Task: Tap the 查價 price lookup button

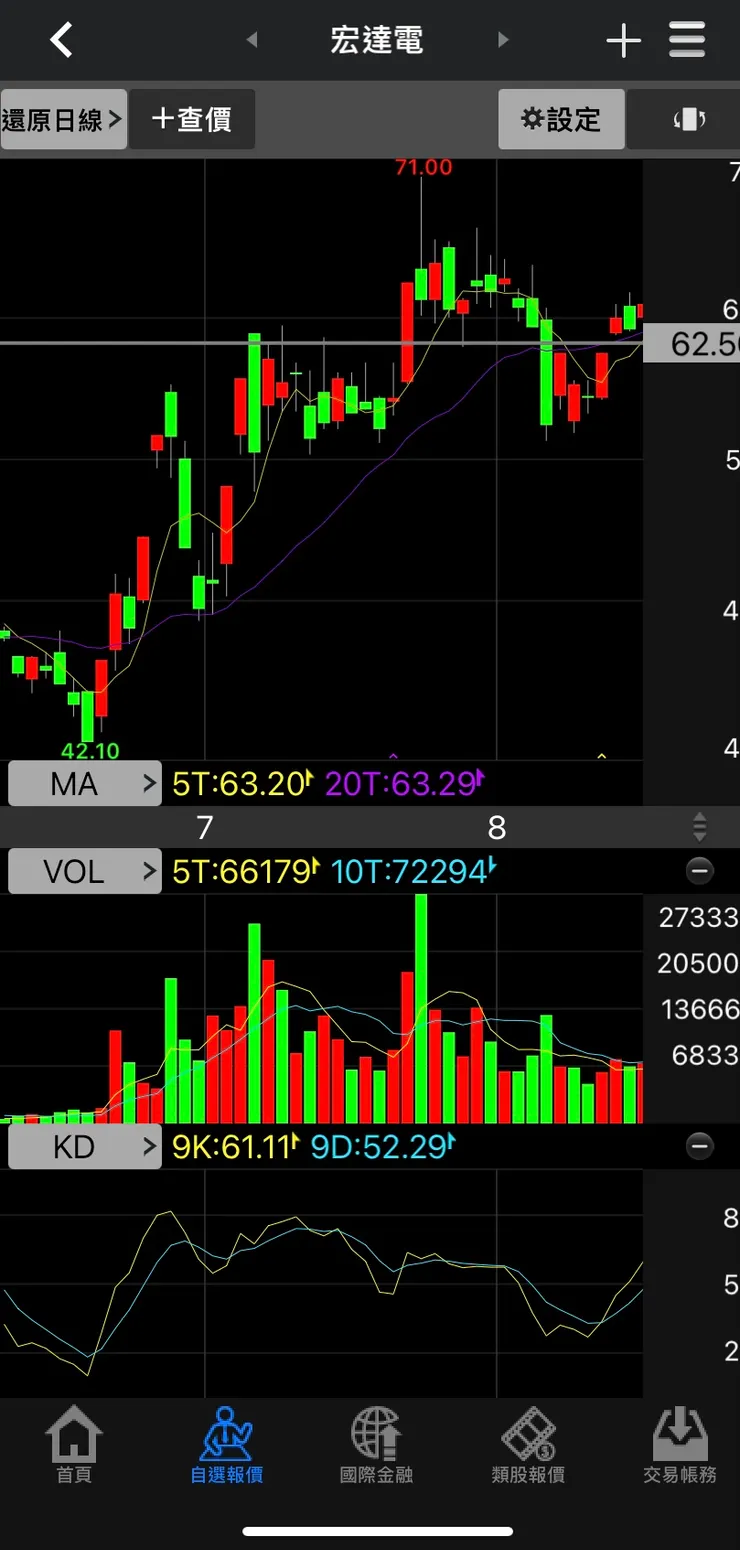Action: click(x=192, y=120)
